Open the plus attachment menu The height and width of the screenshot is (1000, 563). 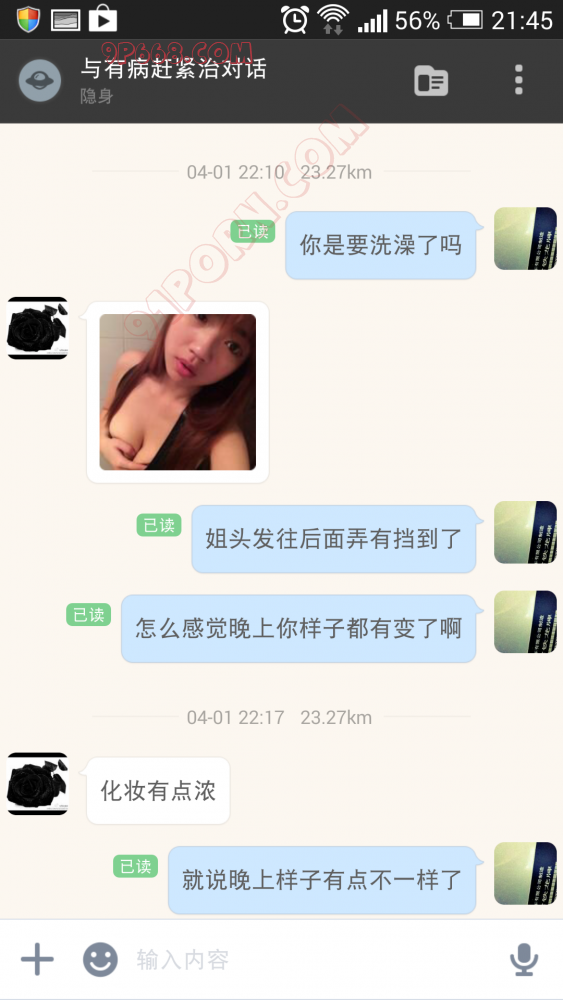pyautogui.click(x=37, y=959)
